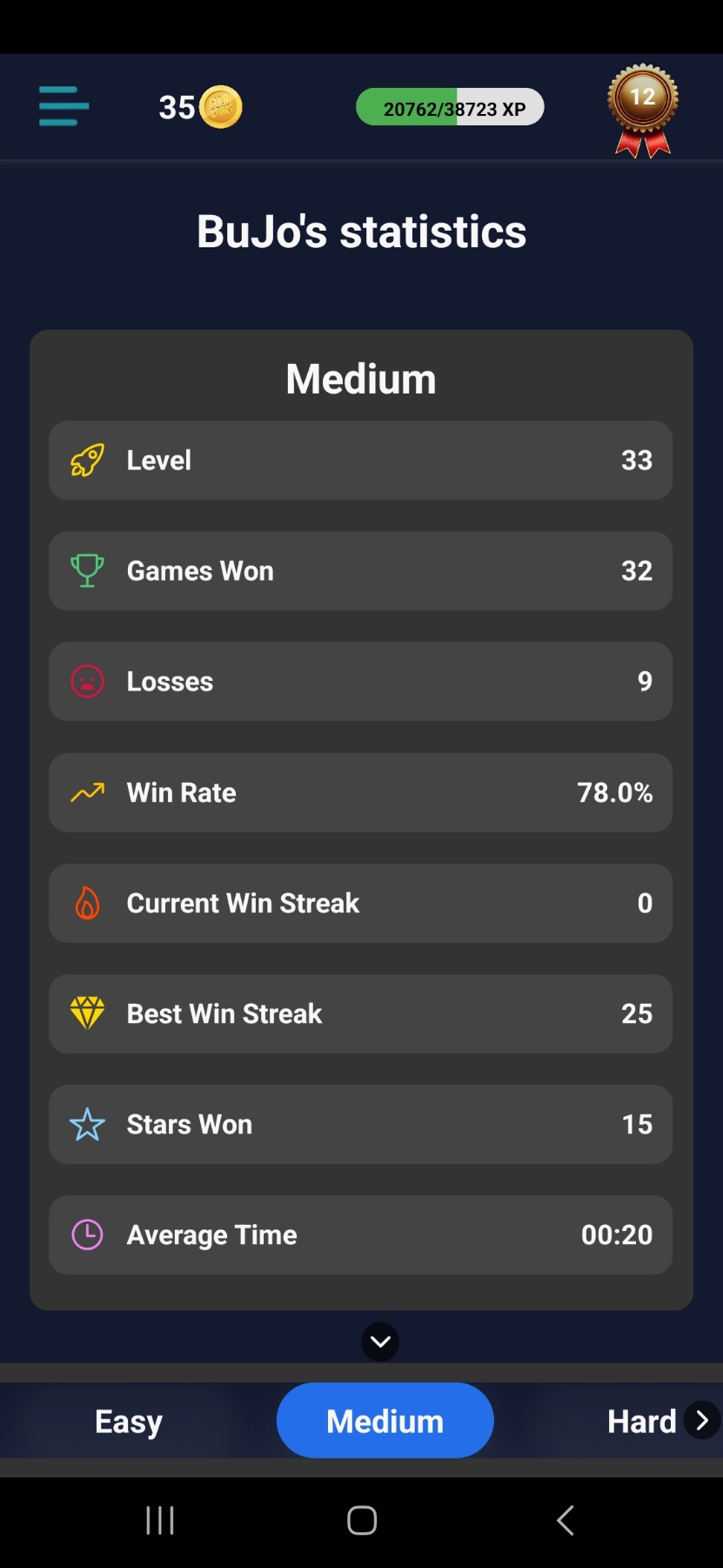This screenshot has width=723, height=1568.
Task: Tap the gold coin balance
Action: pos(200,107)
